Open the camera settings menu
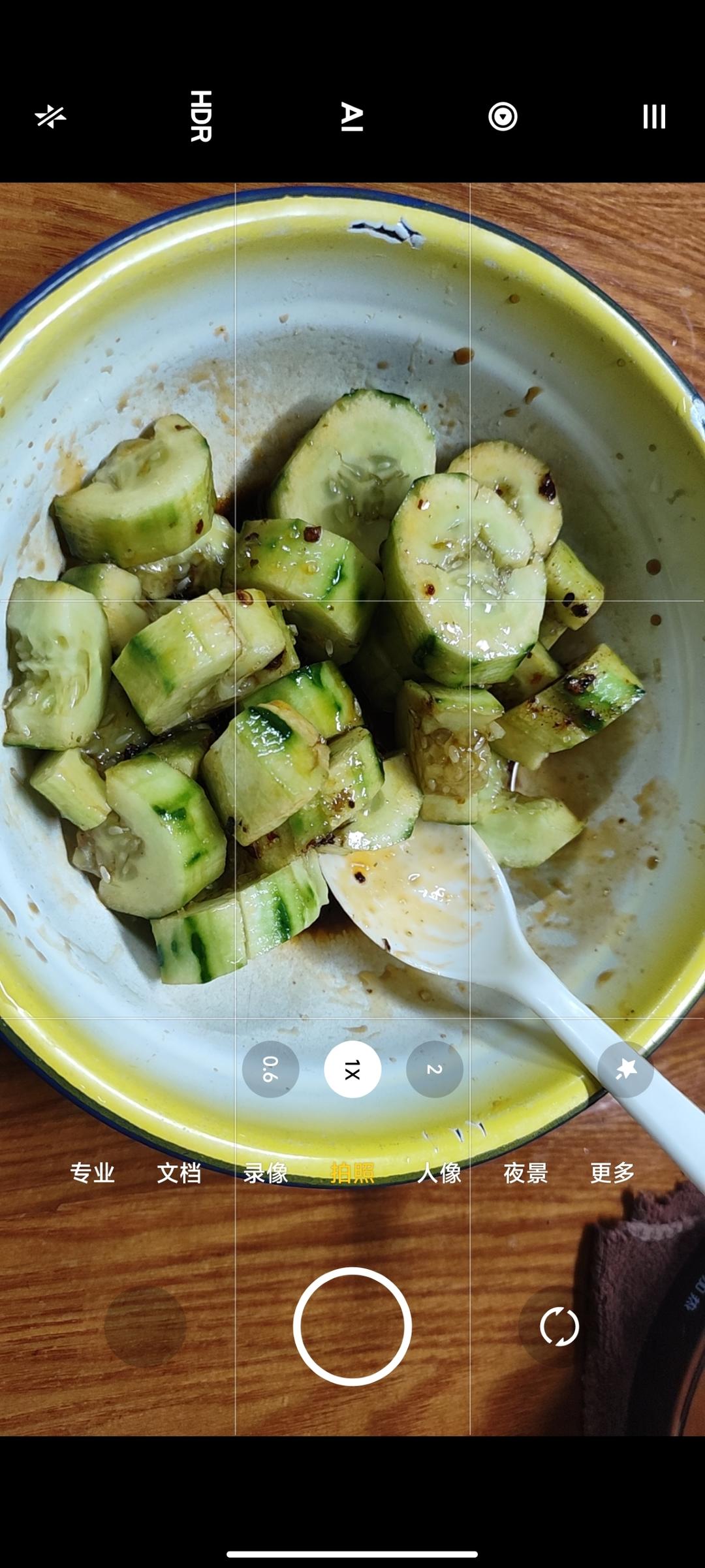The width and height of the screenshot is (705, 1568). click(x=653, y=117)
